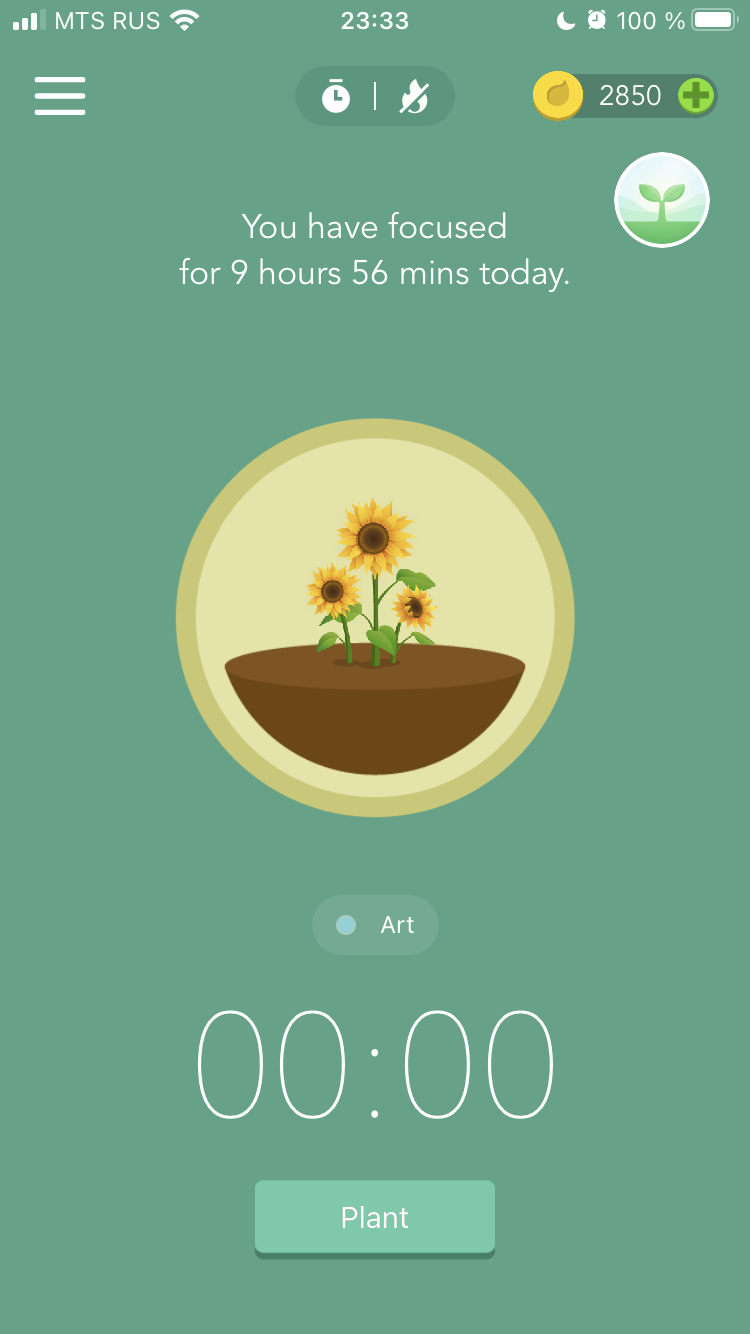
Task: Select the timer mode icon
Action: [336, 96]
